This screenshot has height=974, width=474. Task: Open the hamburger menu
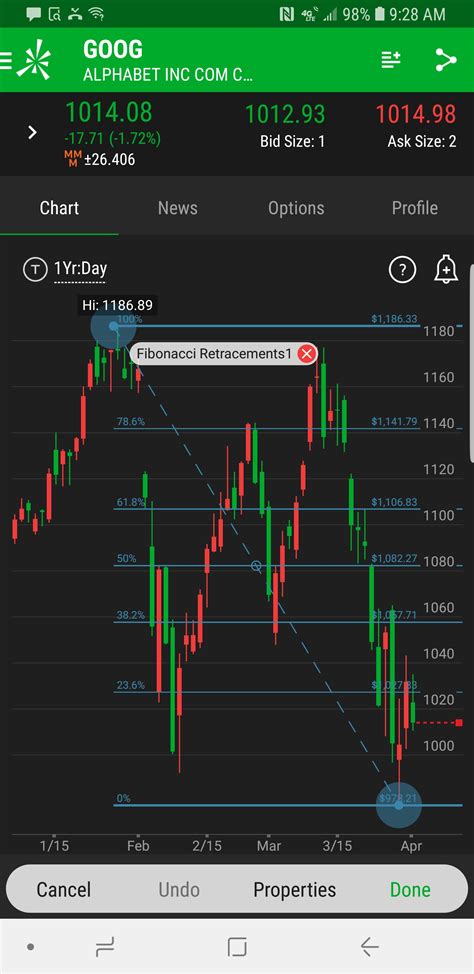click(6, 61)
